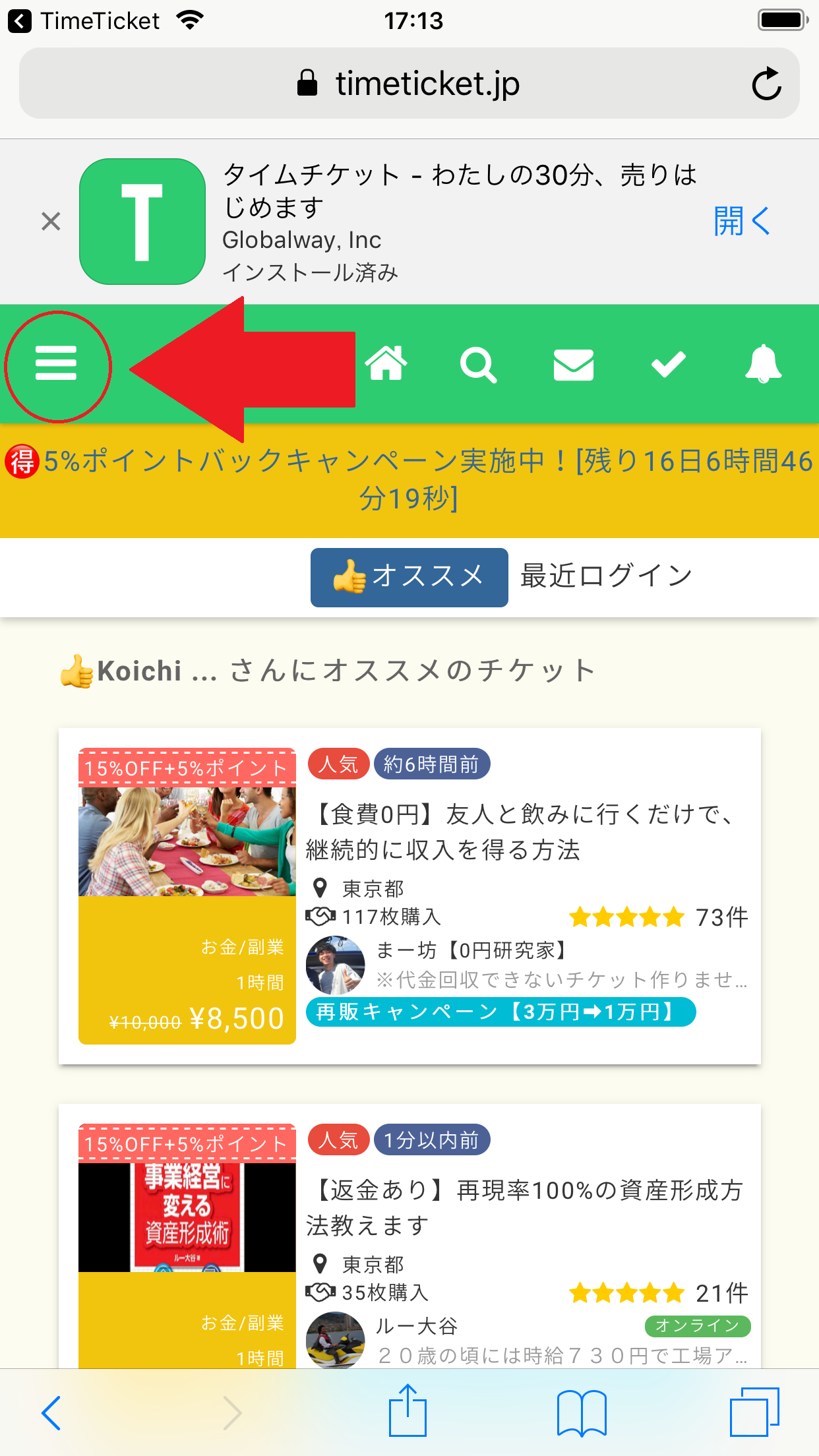
Task: Open Safari bookmarks
Action: tap(581, 1412)
